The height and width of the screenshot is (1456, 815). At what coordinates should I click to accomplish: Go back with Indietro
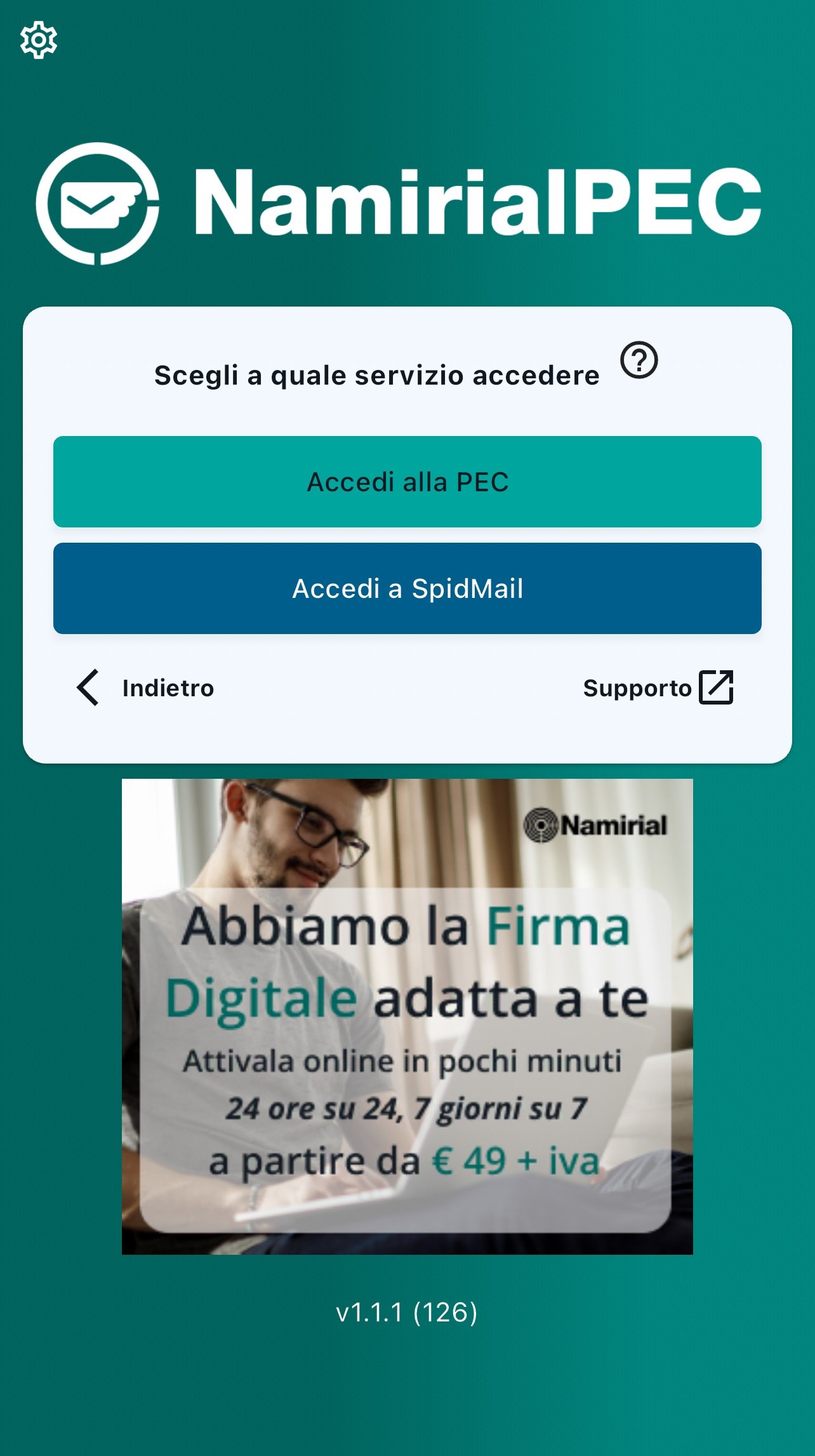(x=146, y=687)
